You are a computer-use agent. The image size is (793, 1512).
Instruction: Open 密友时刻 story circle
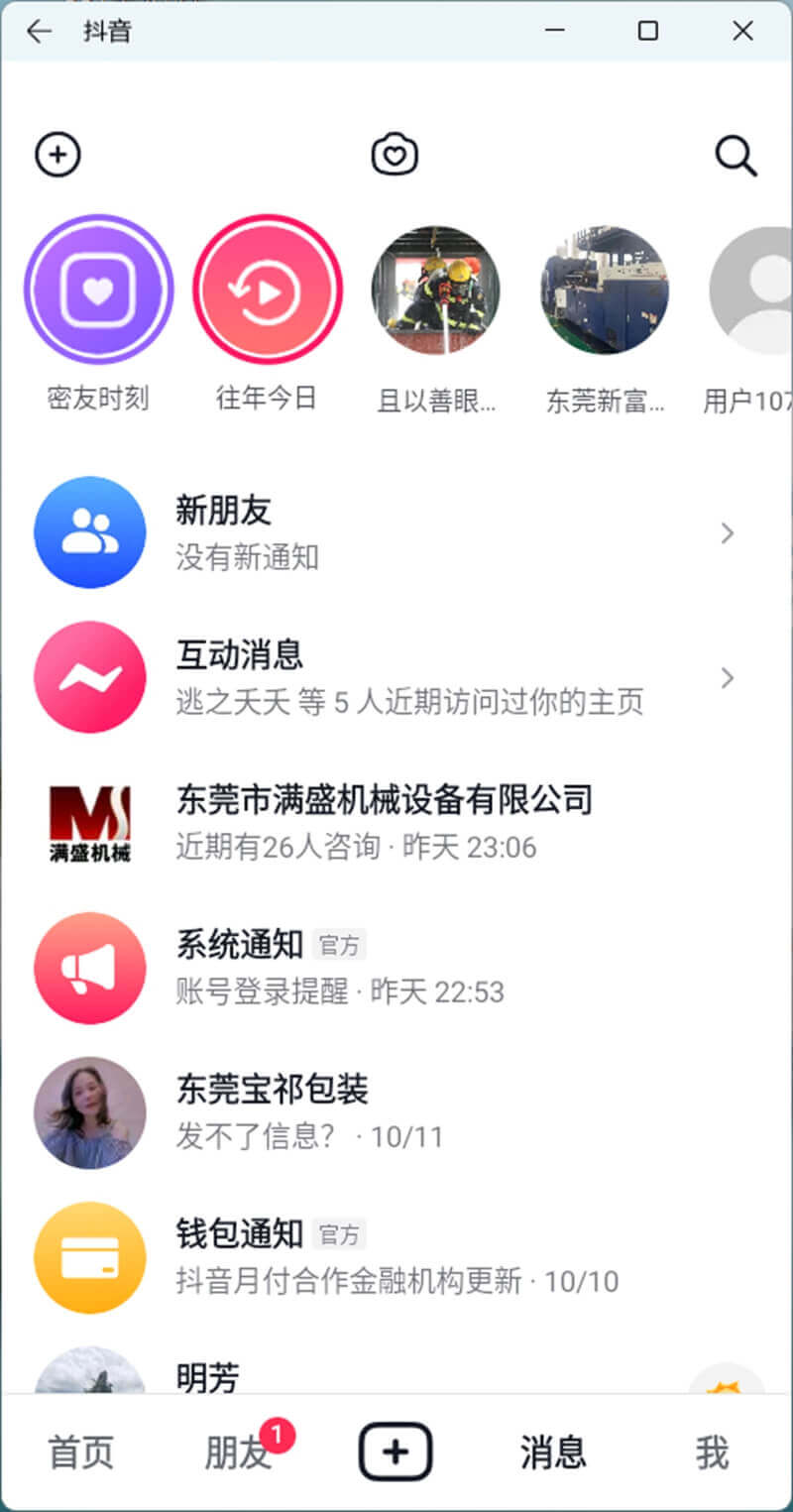click(x=98, y=291)
